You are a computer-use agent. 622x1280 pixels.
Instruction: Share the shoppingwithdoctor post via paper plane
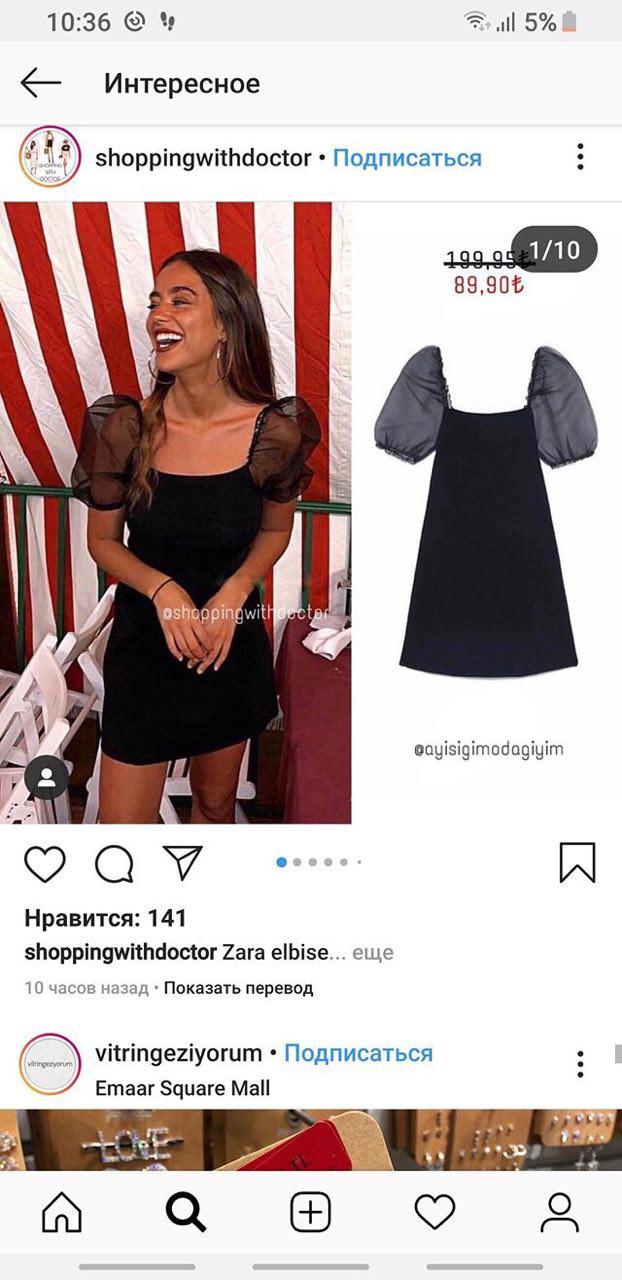pos(183,862)
